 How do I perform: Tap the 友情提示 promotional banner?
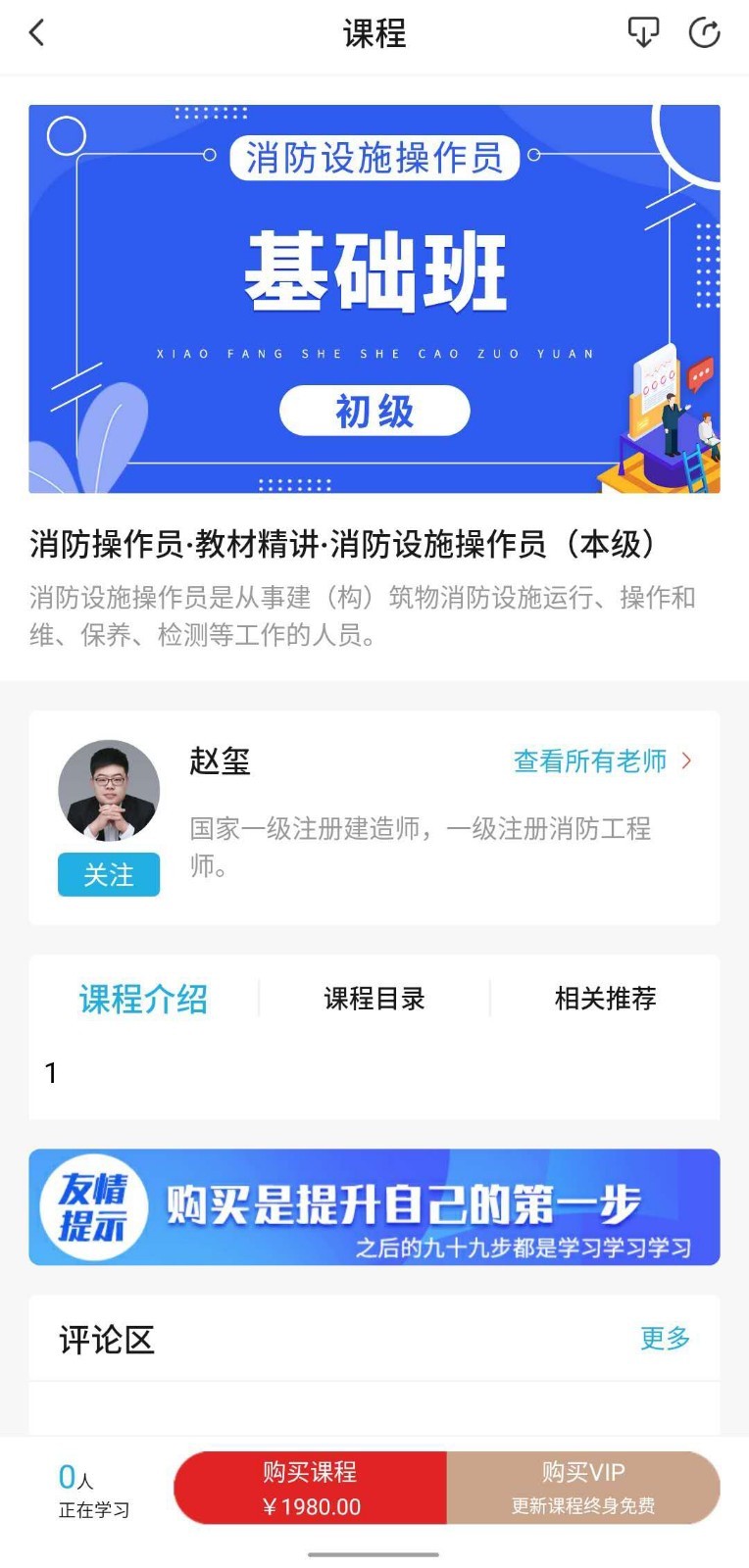[374, 1207]
